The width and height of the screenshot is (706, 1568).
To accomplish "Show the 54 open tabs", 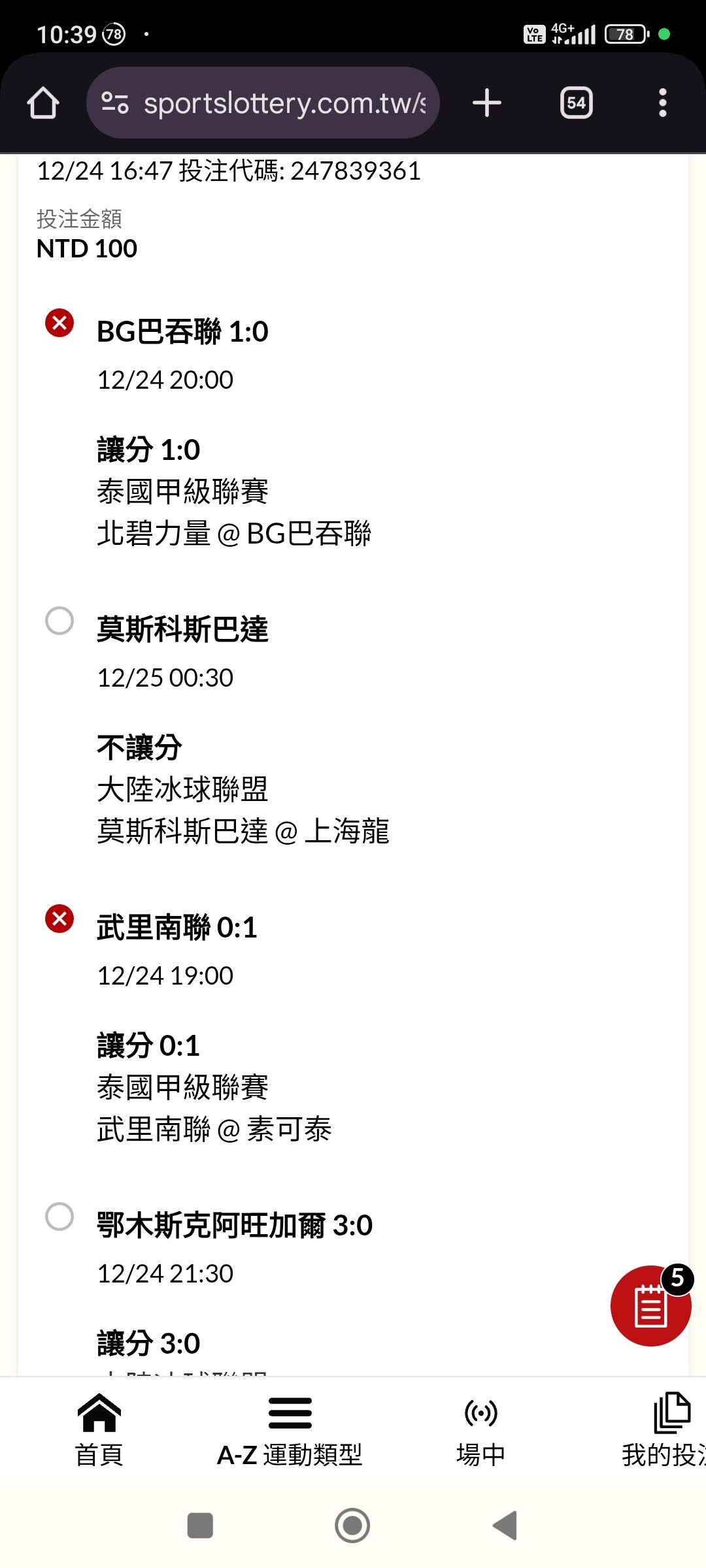I will 576,103.
